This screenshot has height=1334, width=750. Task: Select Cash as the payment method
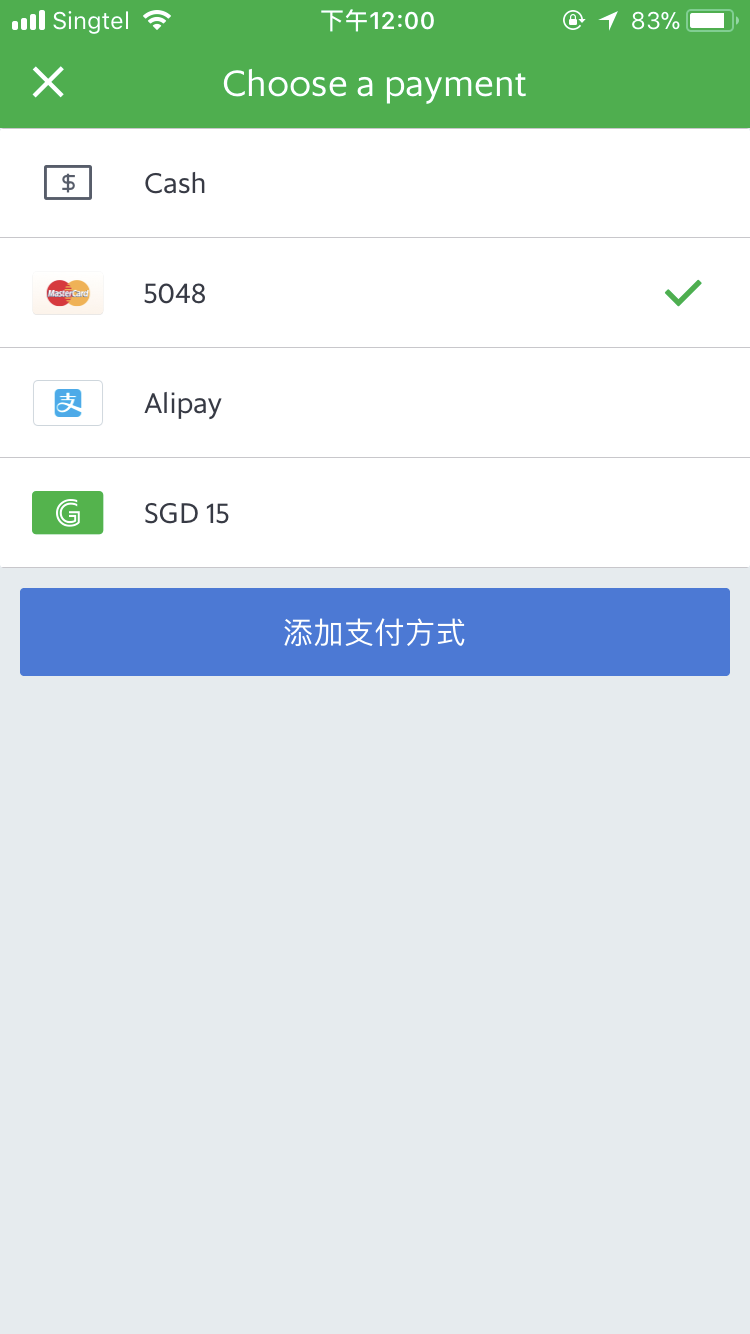375,182
